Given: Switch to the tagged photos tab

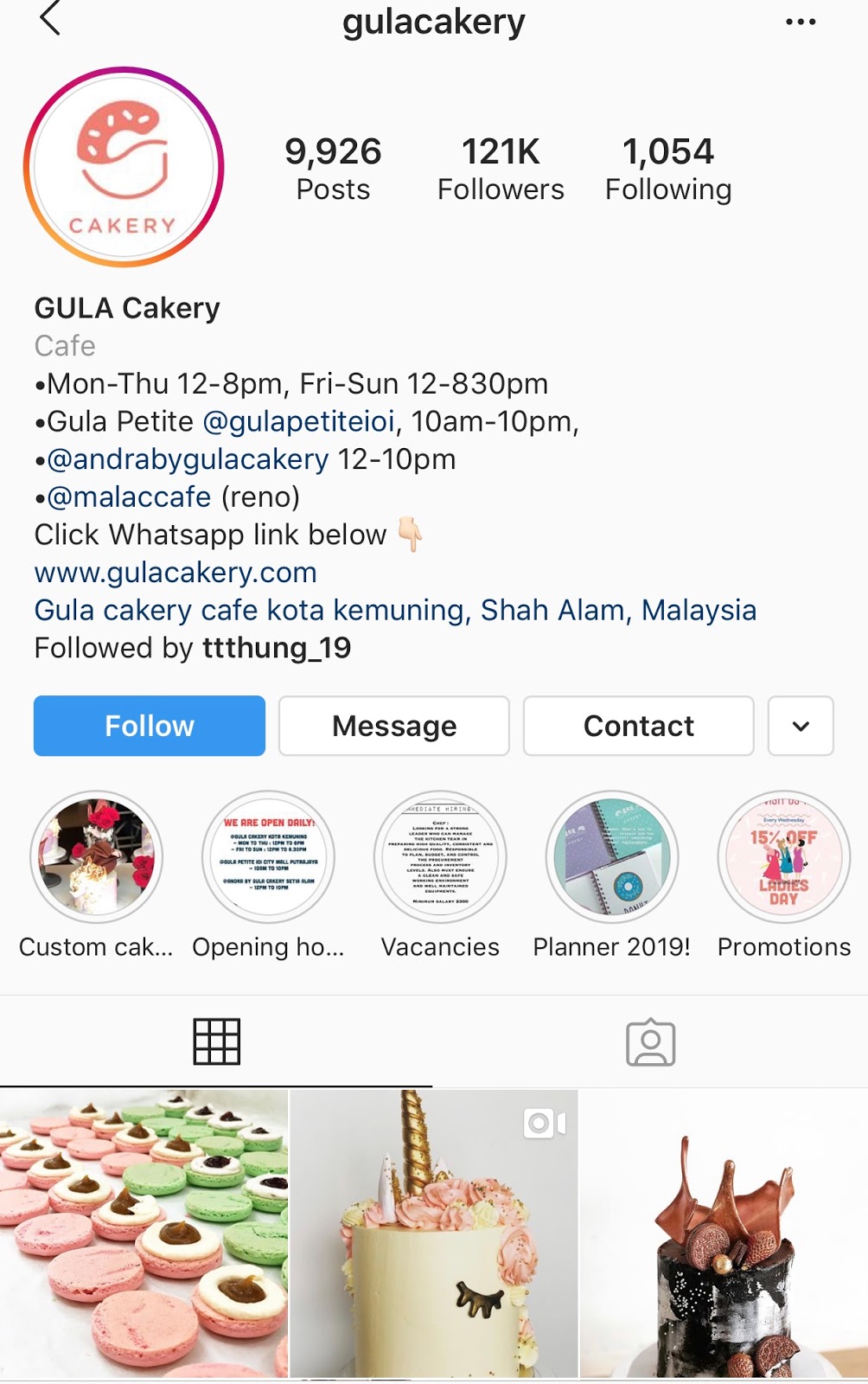Looking at the screenshot, I should pyautogui.click(x=650, y=1042).
